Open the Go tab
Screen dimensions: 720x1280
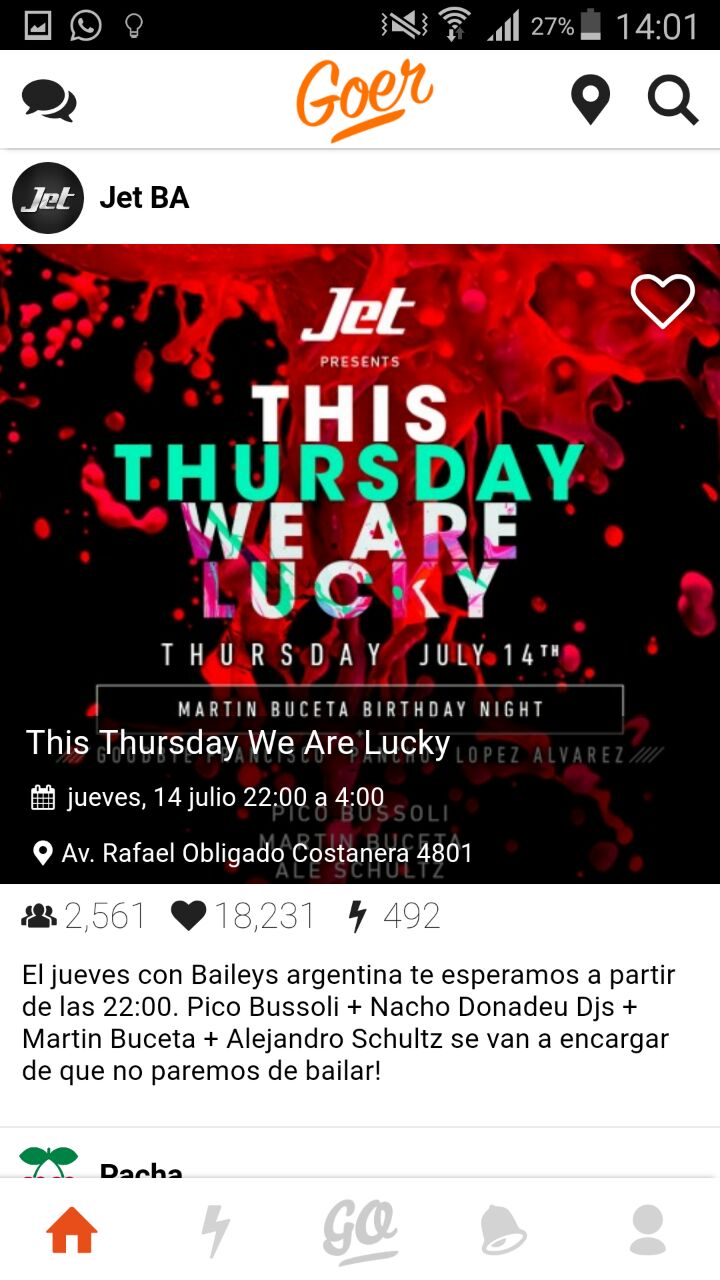(x=360, y=1230)
